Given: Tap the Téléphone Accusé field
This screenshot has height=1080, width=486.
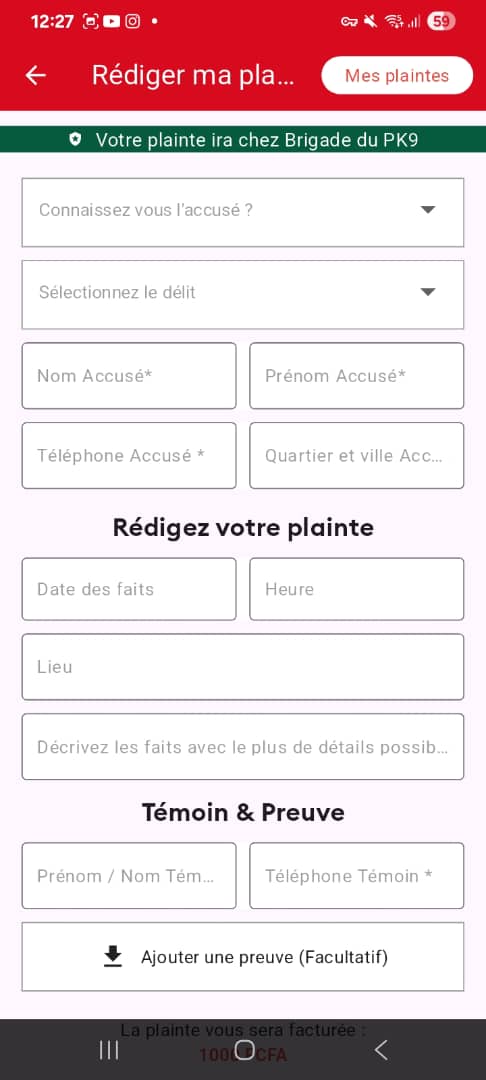Looking at the screenshot, I should click(x=129, y=456).
